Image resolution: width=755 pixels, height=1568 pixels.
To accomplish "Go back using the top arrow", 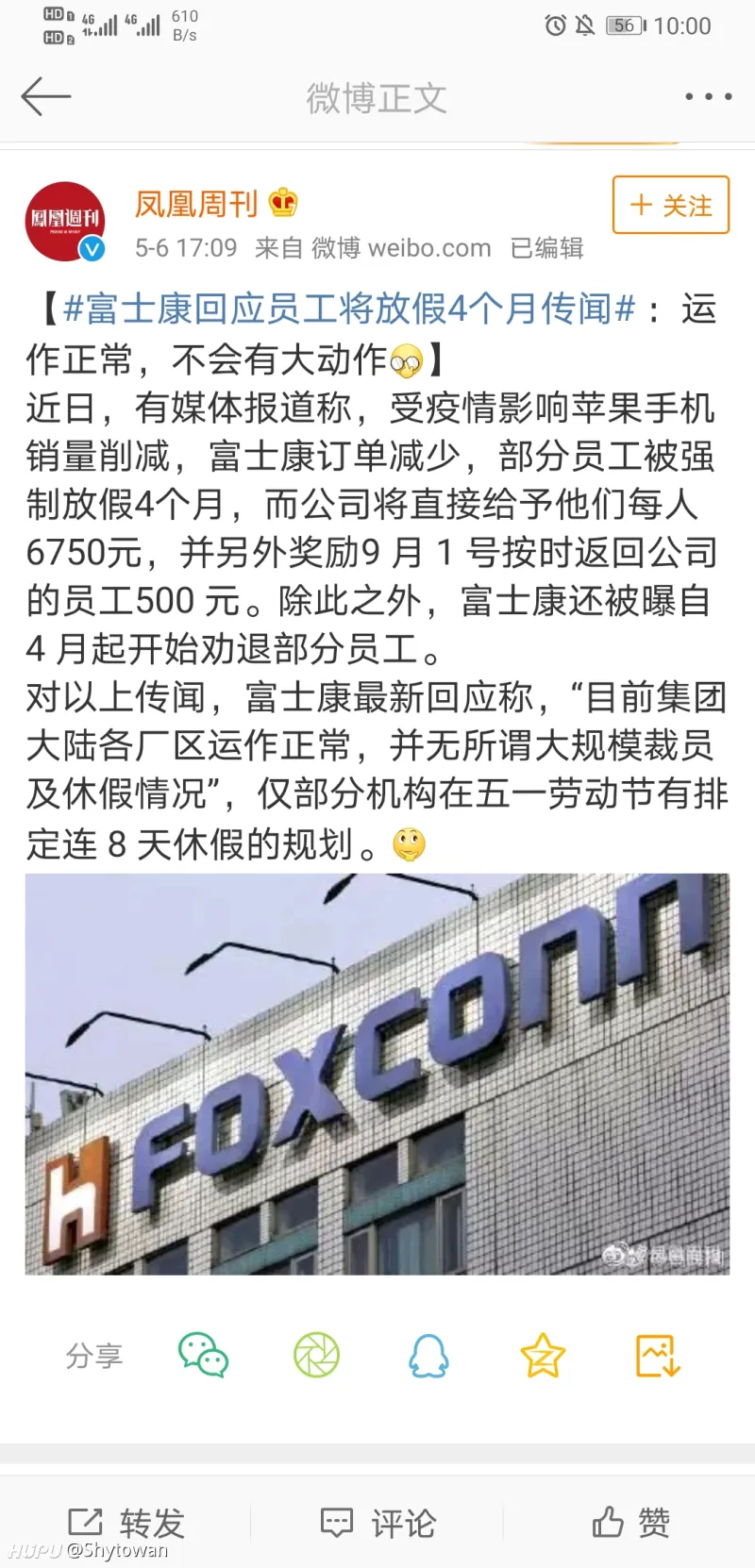I will [45, 96].
